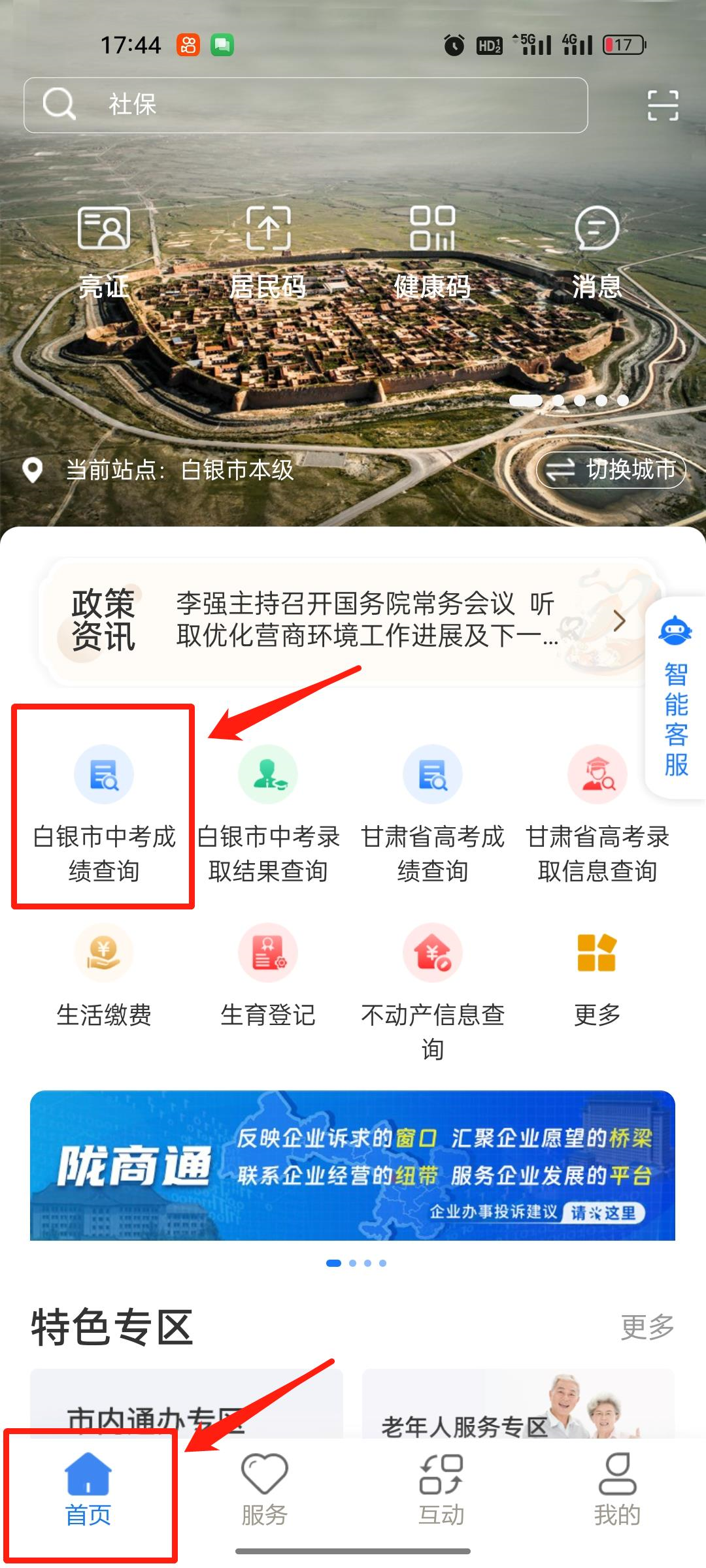Screen dimensions: 706x1568
Task: Tap 切换城市 to switch city
Action: tap(611, 470)
